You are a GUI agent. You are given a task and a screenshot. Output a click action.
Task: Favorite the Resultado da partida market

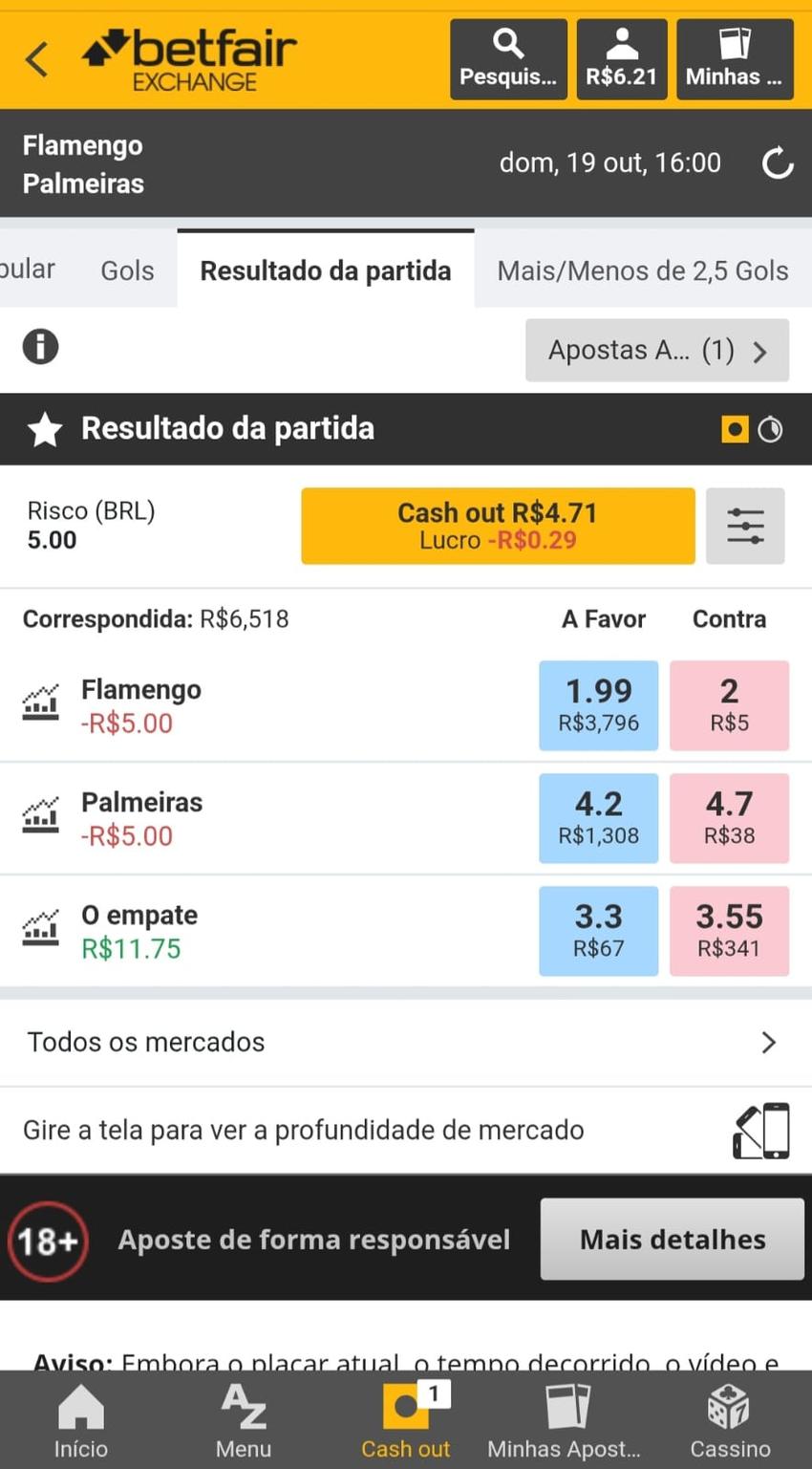point(44,428)
